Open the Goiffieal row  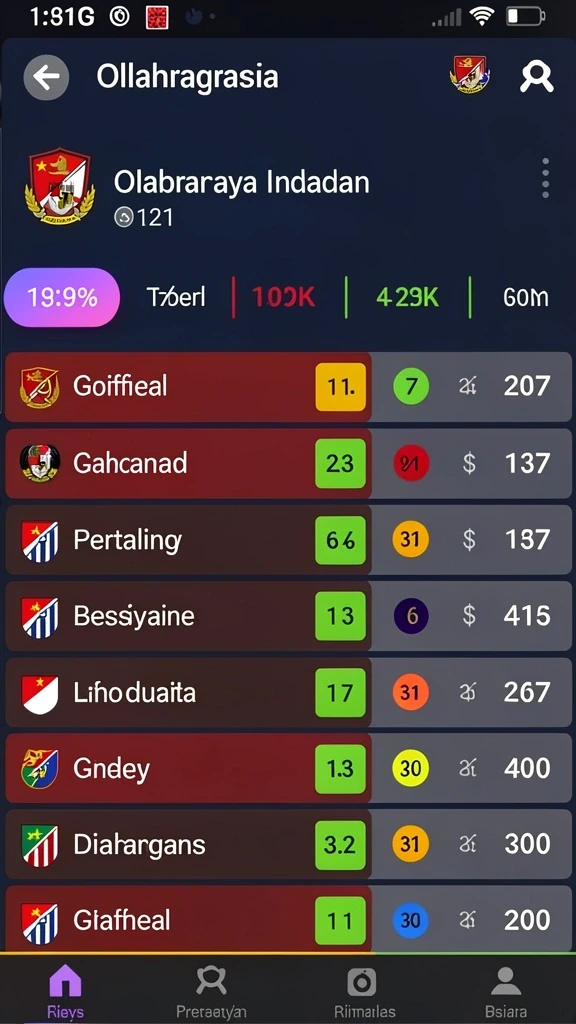pyautogui.click(x=289, y=387)
